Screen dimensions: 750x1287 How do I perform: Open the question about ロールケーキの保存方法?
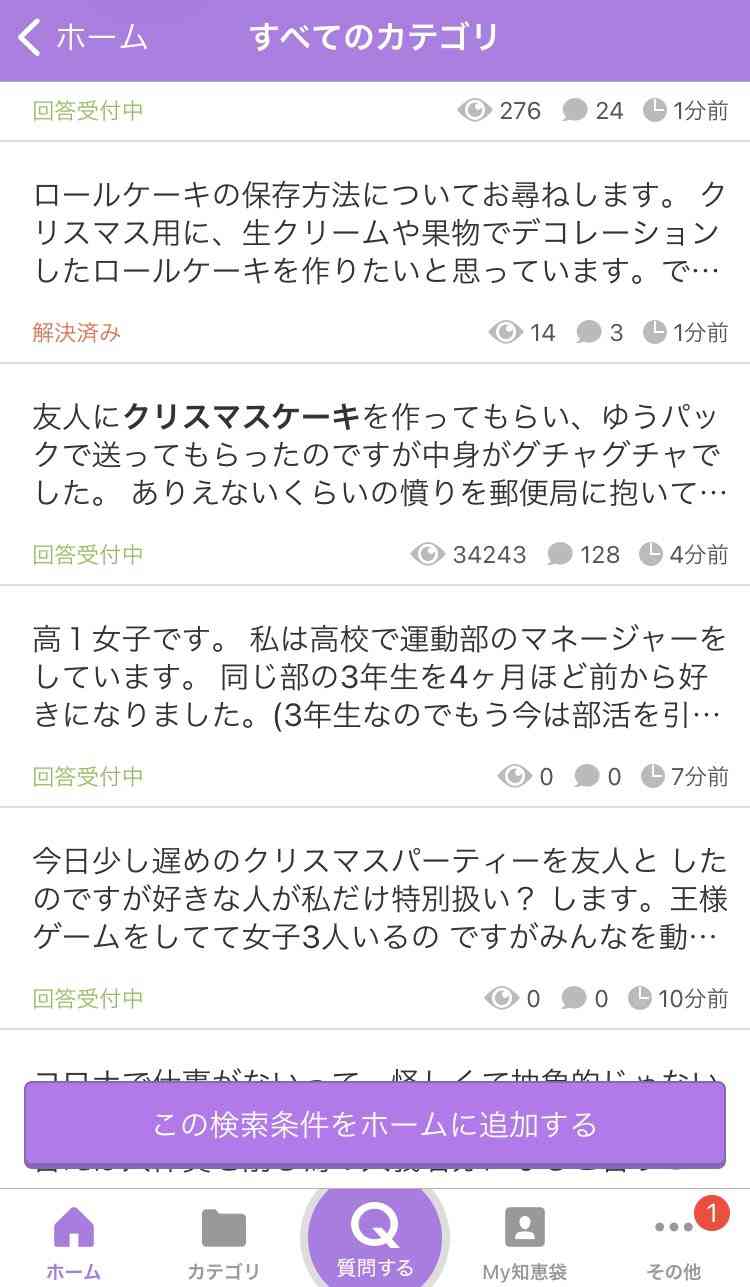point(375,253)
